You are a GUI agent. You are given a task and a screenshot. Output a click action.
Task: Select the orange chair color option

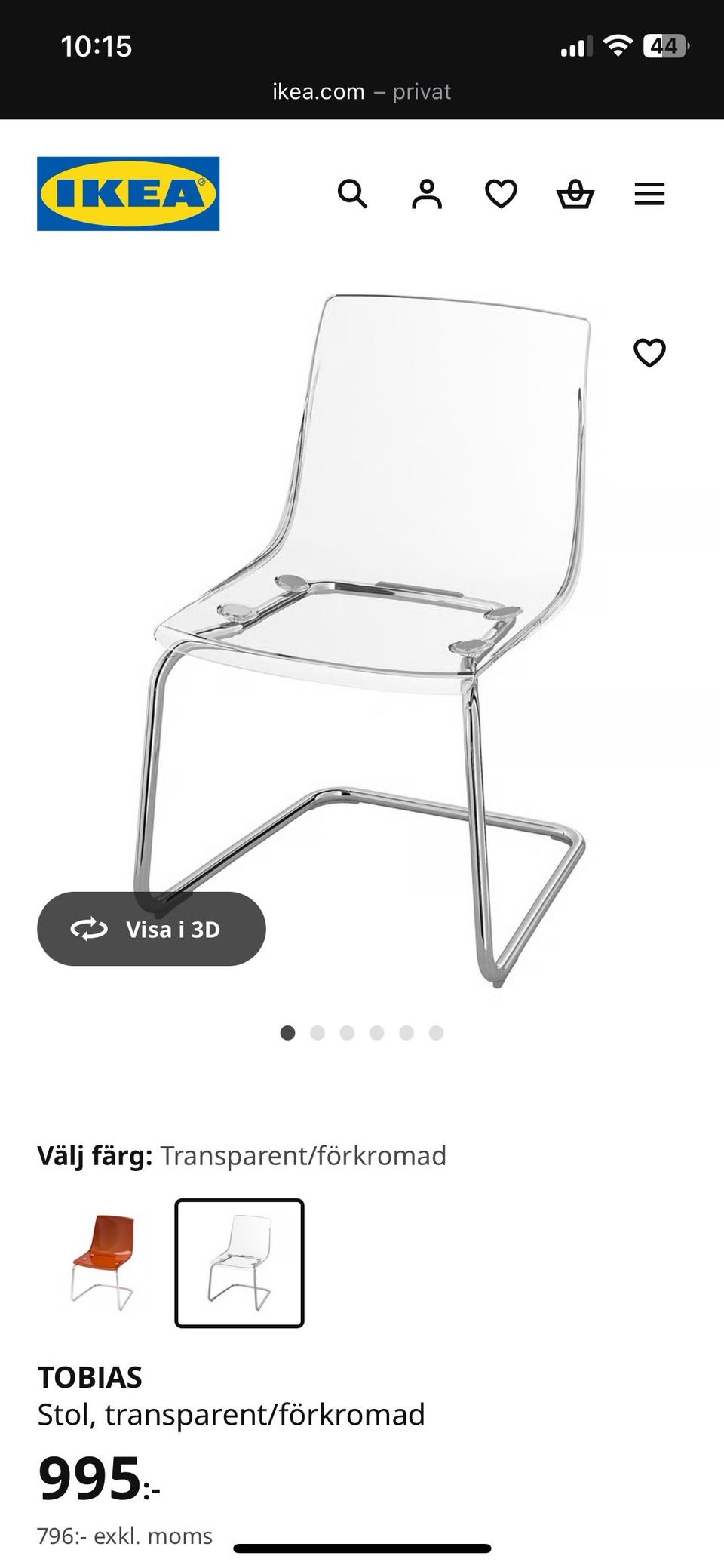pos(103,1262)
